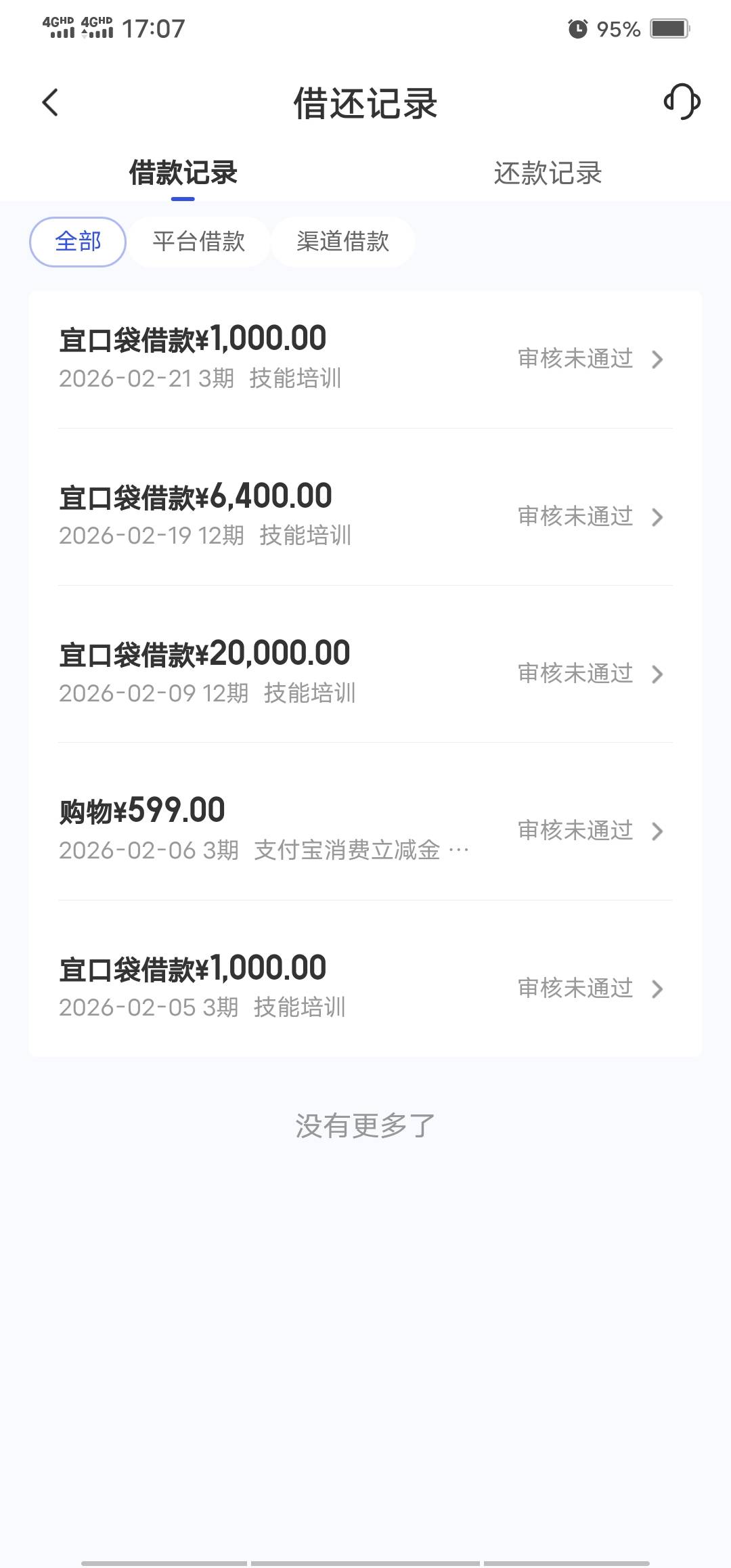Screen dimensions: 731x1568
Task: Filter by 渠道借款
Action: coord(342,242)
